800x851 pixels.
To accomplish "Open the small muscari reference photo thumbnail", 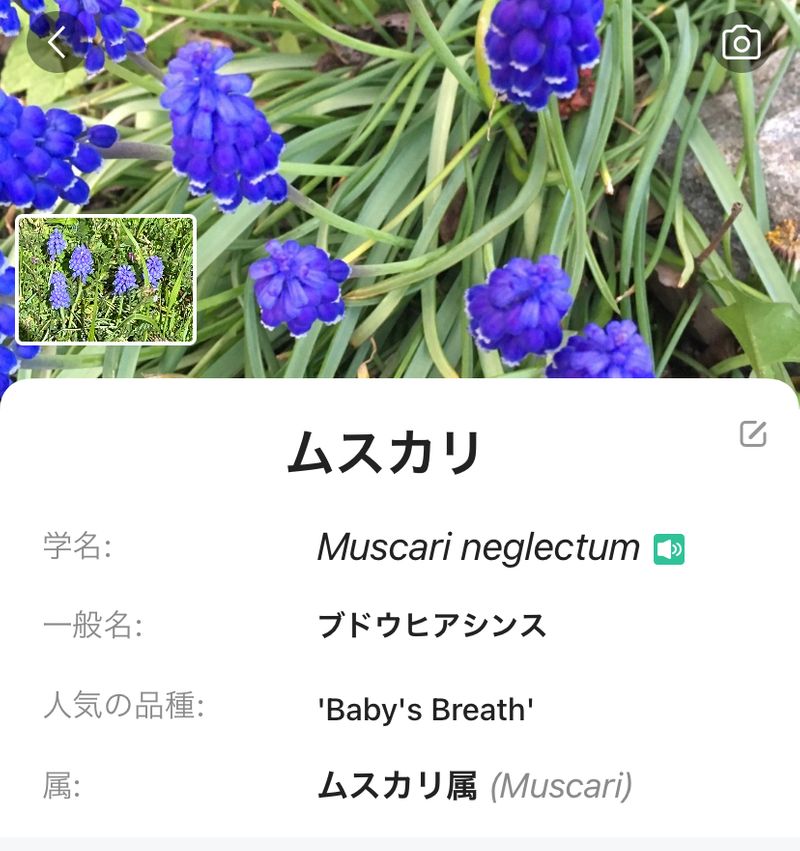I will [x=106, y=280].
